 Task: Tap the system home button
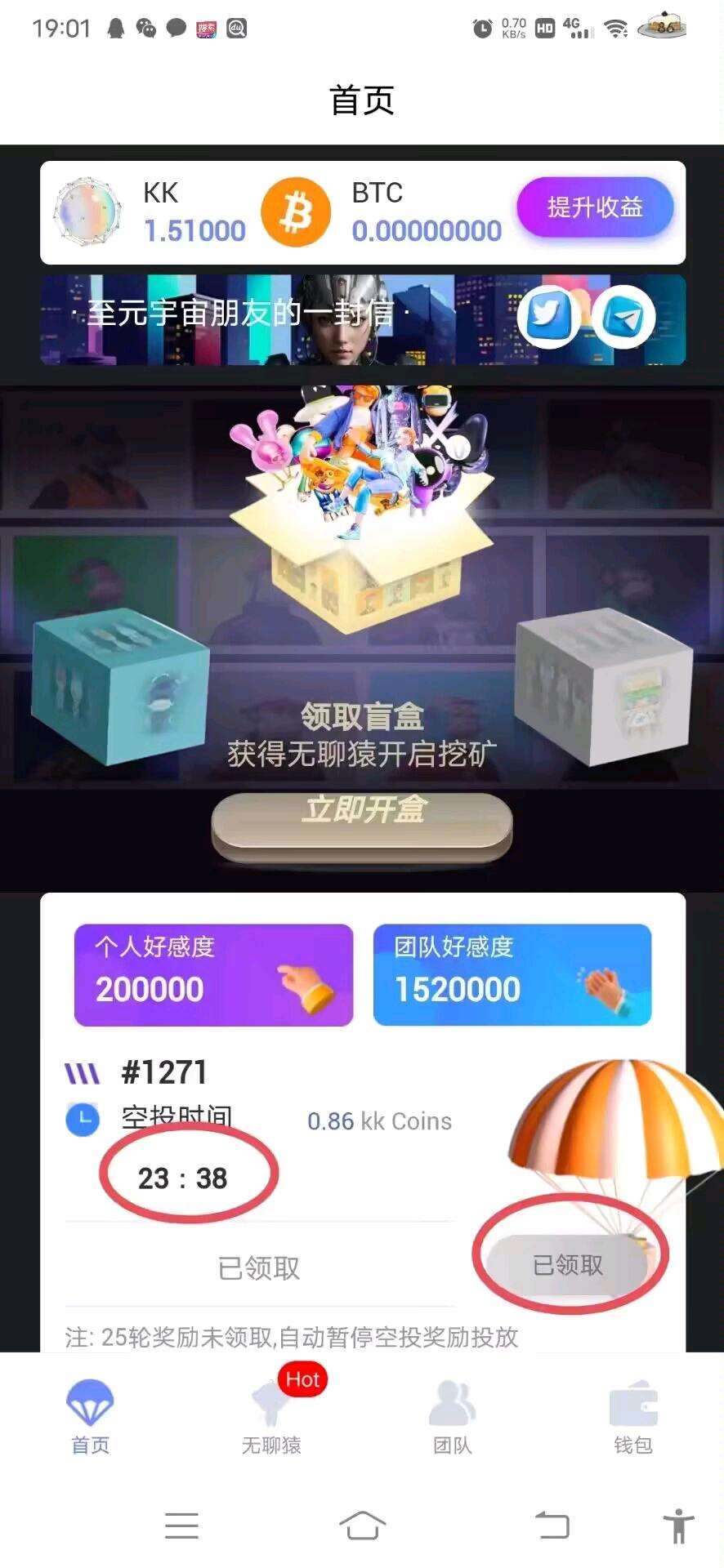(x=362, y=1525)
